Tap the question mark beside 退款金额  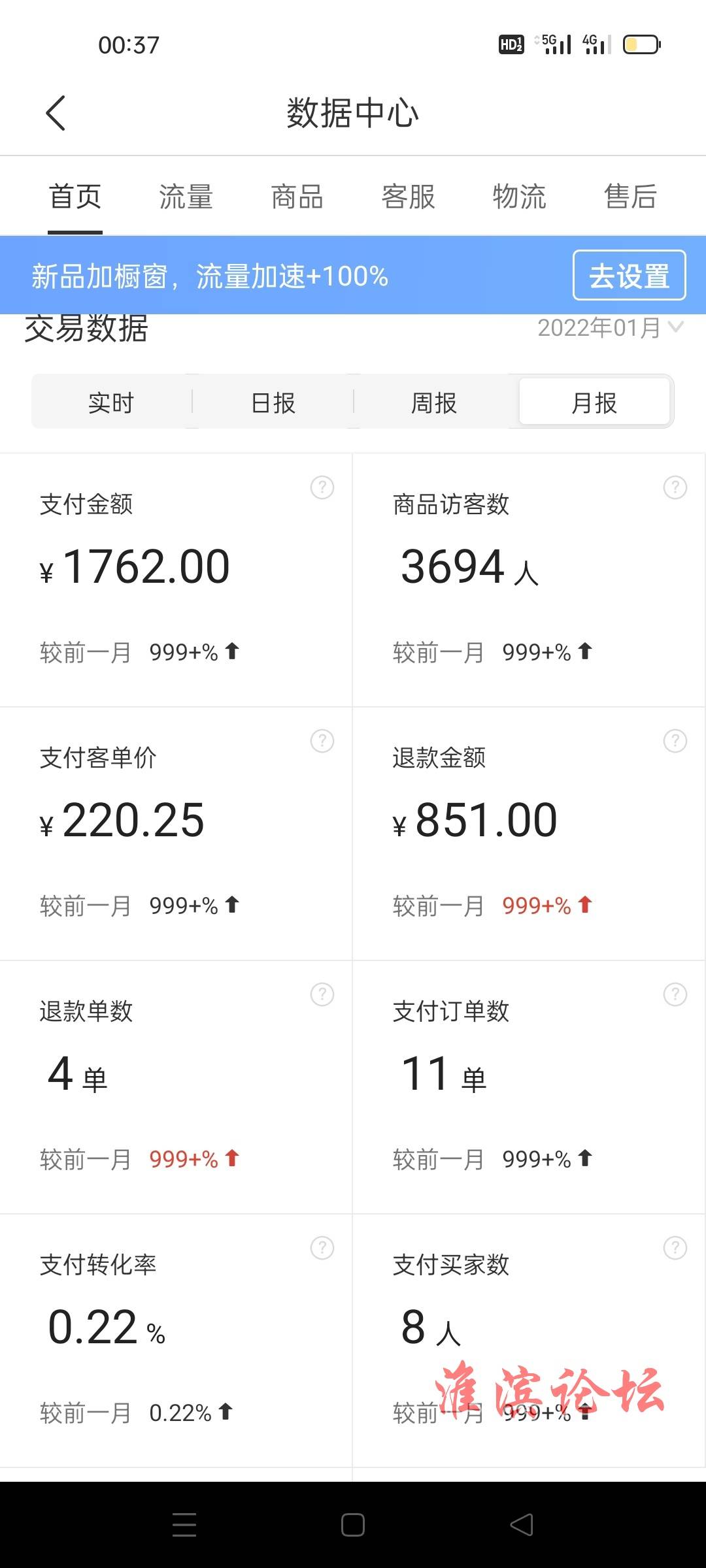pyautogui.click(x=675, y=741)
